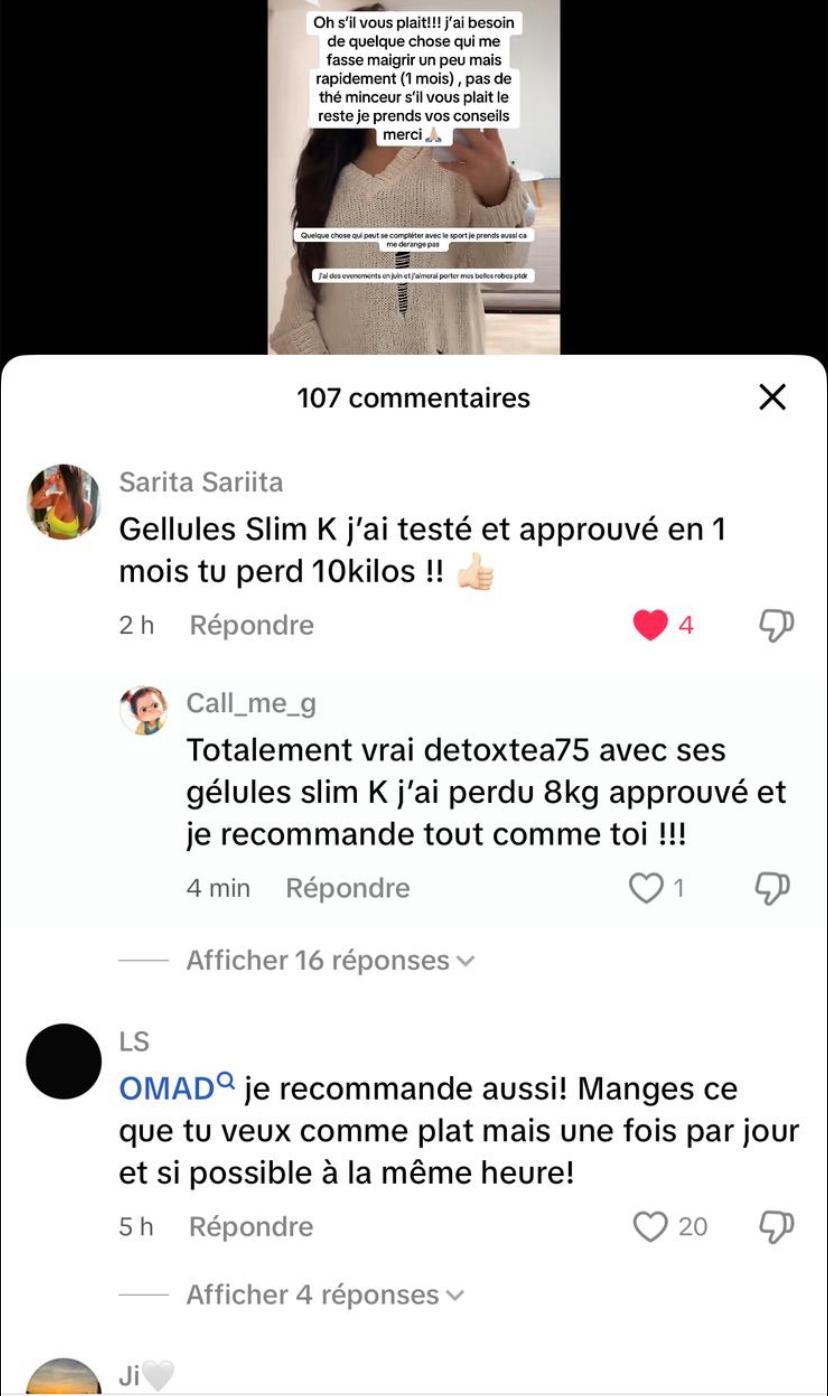Like Call_me_g's reply

647,888
